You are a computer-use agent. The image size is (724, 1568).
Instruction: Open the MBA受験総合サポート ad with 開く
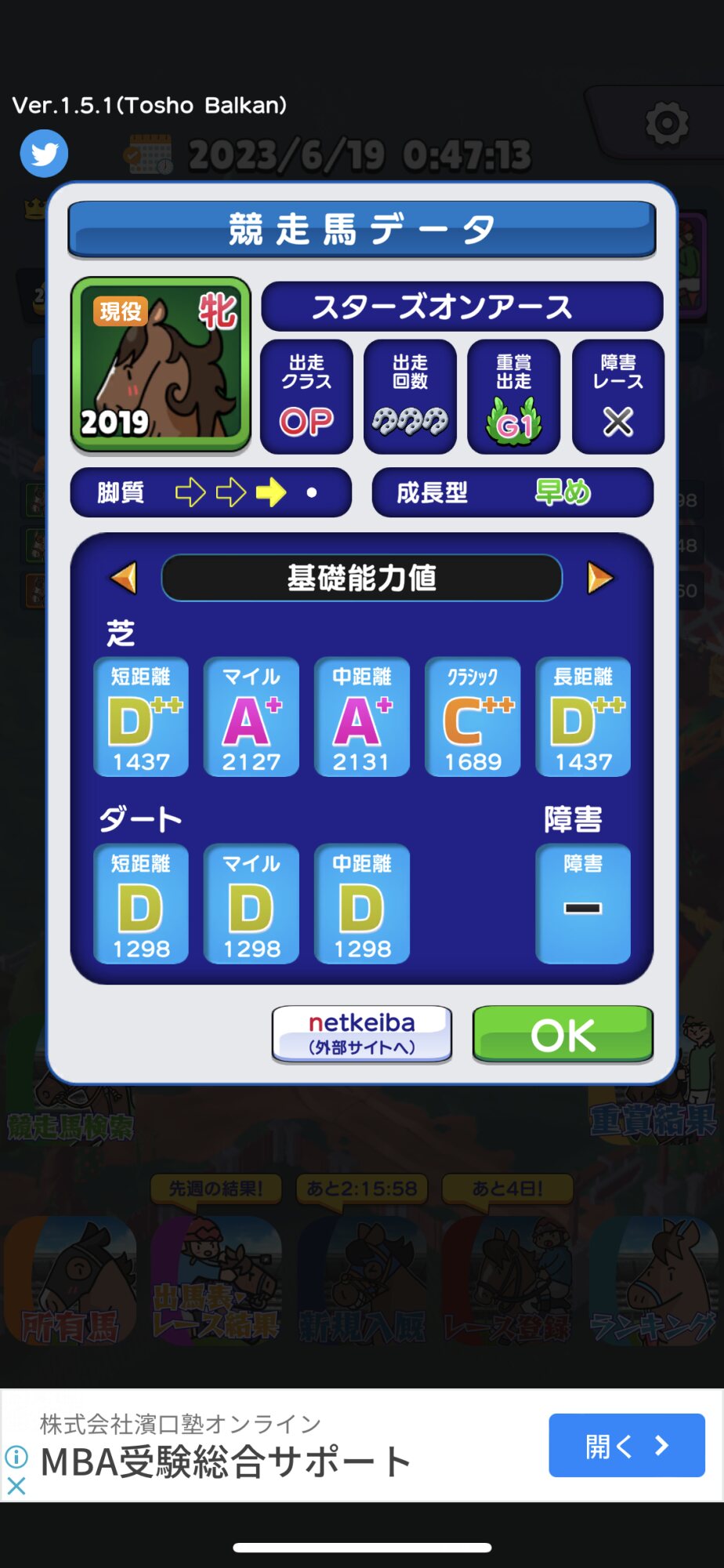coord(626,1445)
